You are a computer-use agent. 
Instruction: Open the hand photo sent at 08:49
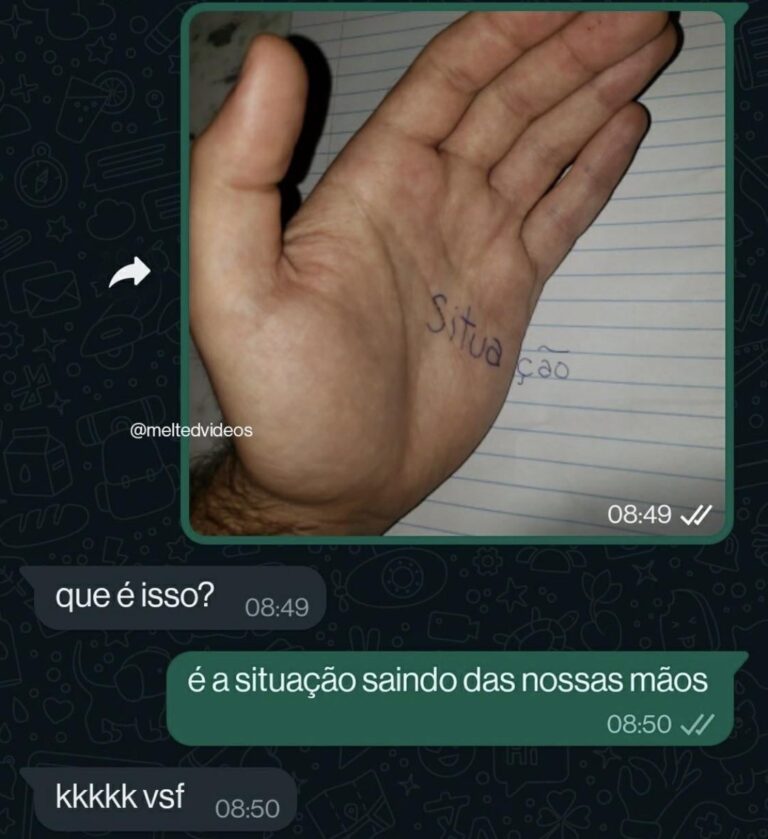click(460, 270)
